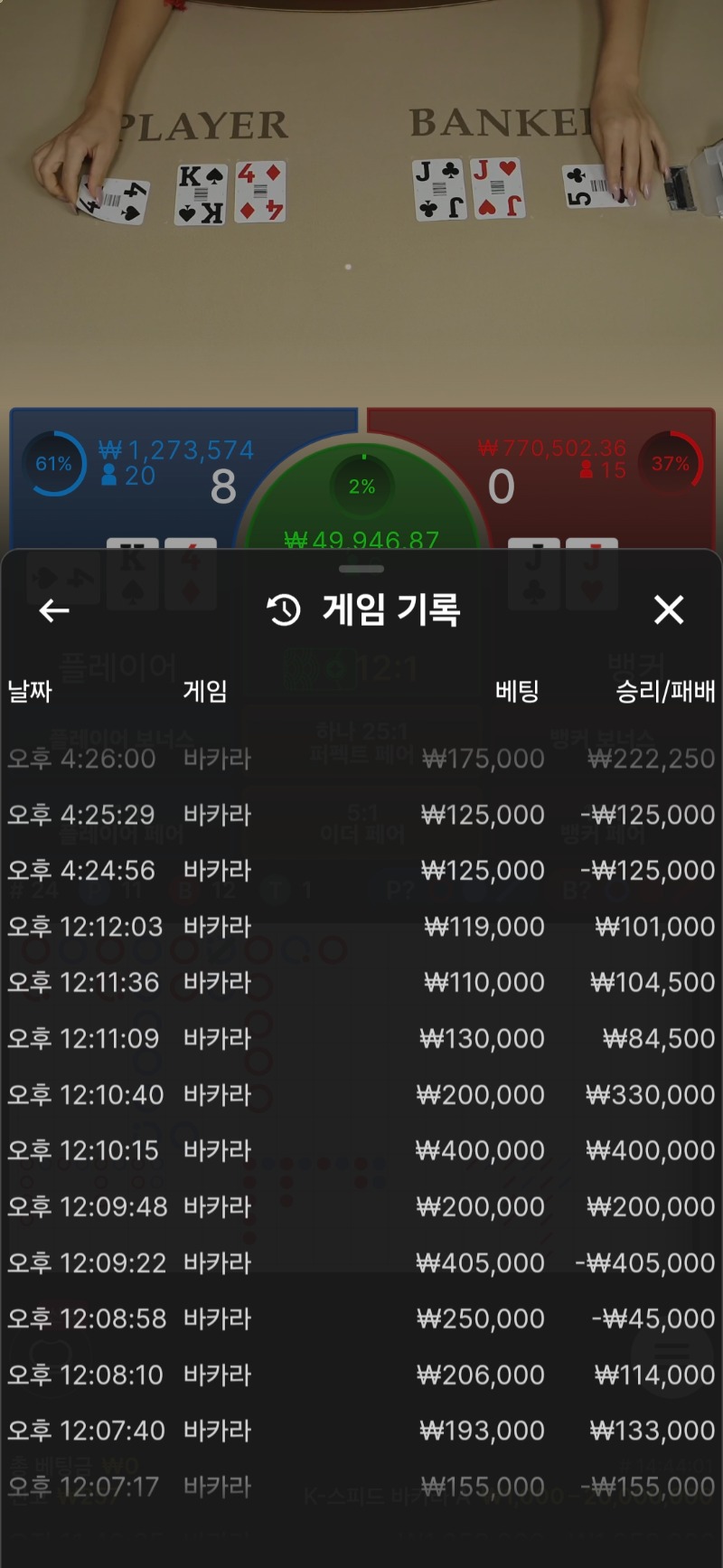Open the 오후 12:08:10 baccarat record
The height and width of the screenshot is (1568, 723).
pos(361,1375)
